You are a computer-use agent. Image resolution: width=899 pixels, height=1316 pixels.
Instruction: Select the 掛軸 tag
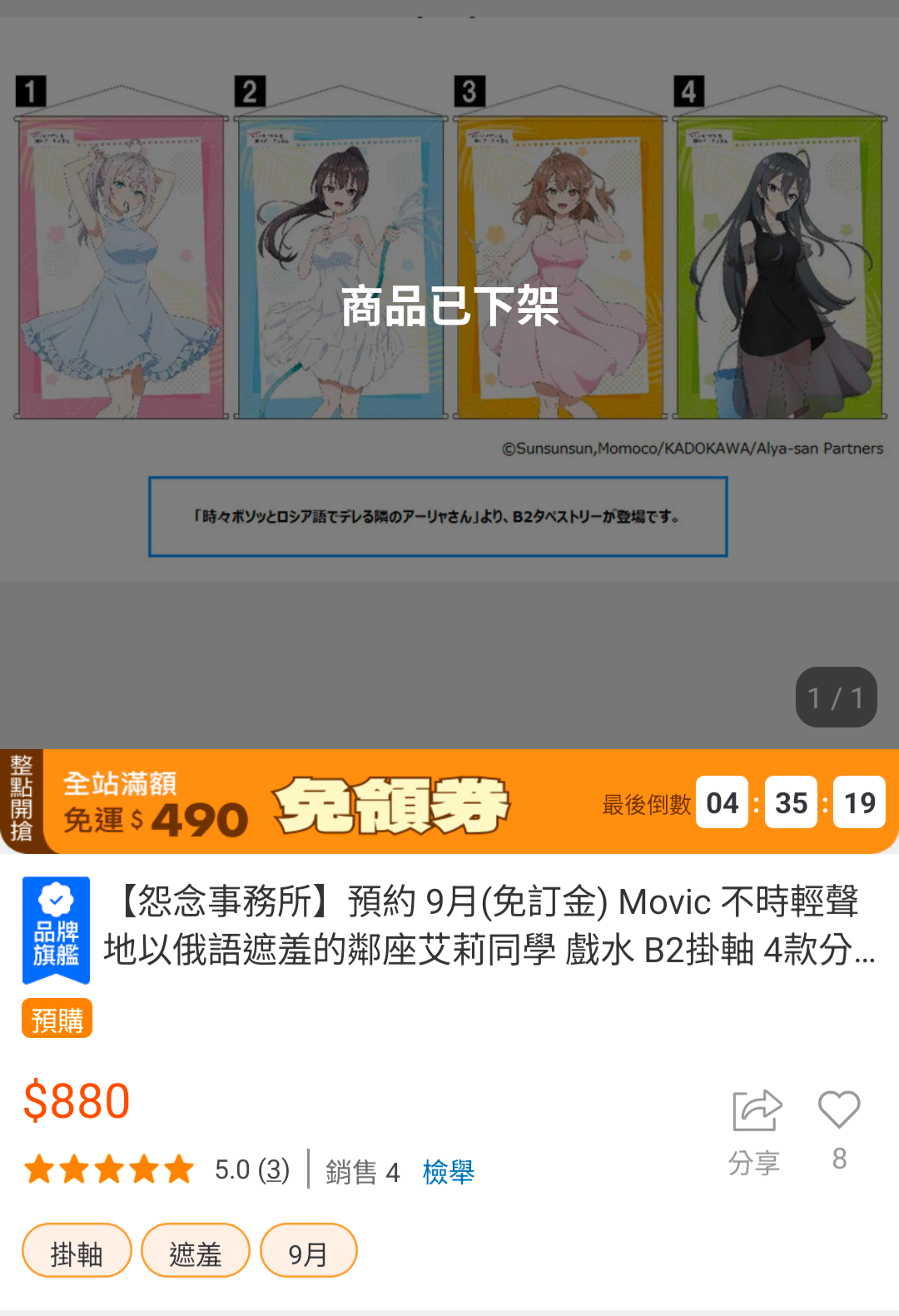pyautogui.click(x=77, y=1250)
